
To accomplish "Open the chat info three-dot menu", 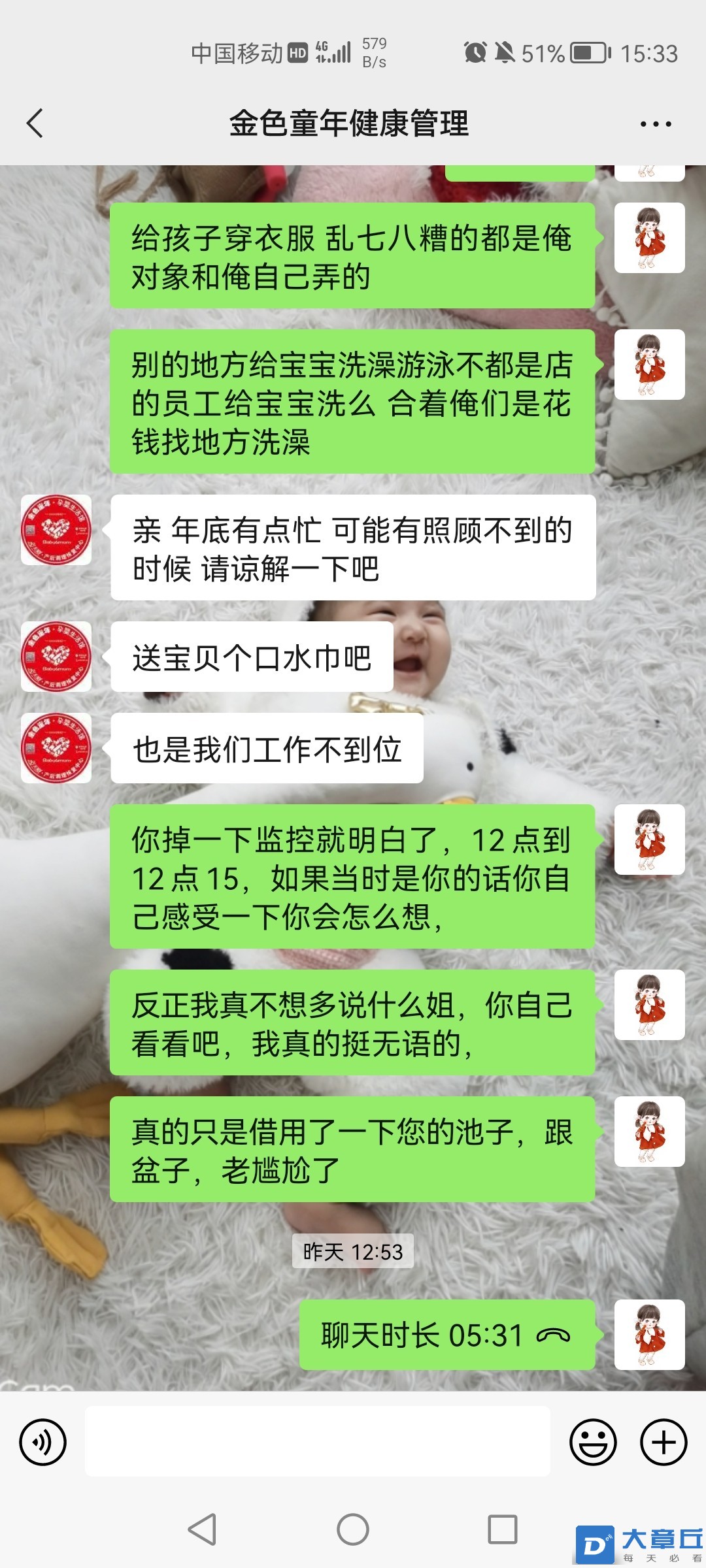I will (x=656, y=123).
